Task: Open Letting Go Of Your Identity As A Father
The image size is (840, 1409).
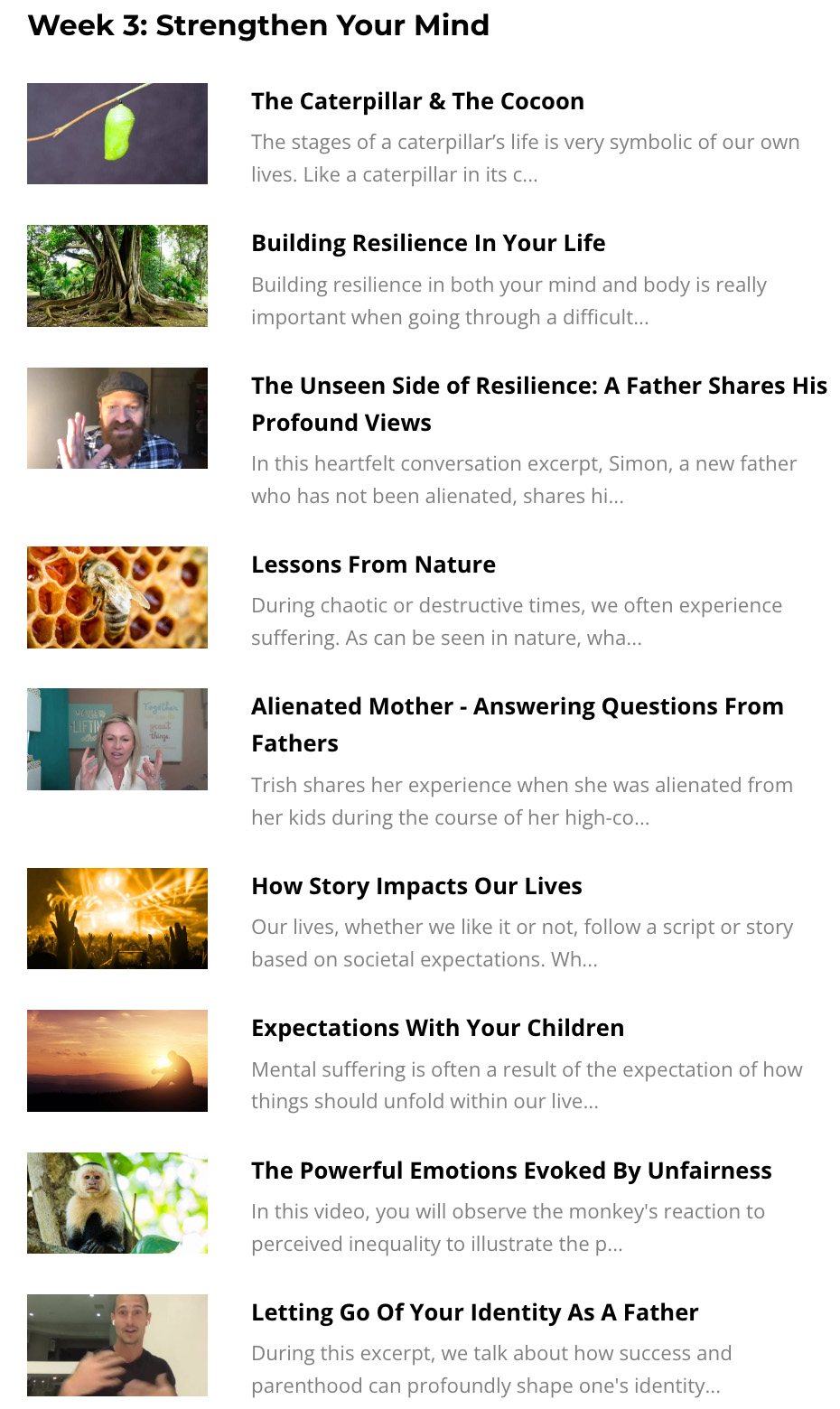Action: 474,1312
